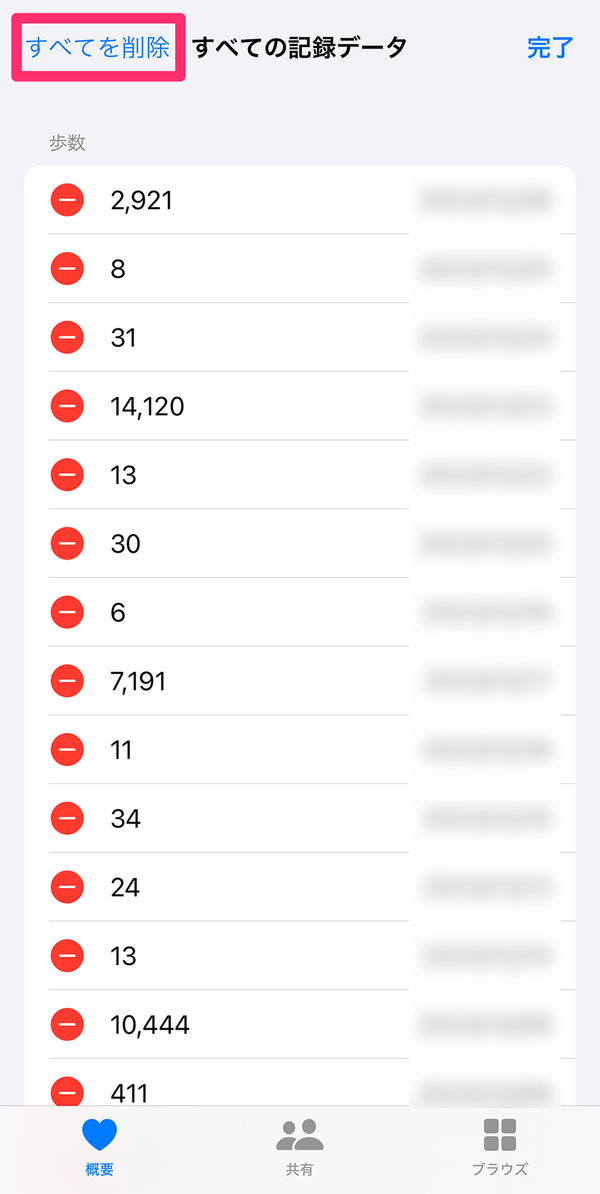Remove the 7,191 steps entry
Viewport: 600px width, 1194px height.
67,681
